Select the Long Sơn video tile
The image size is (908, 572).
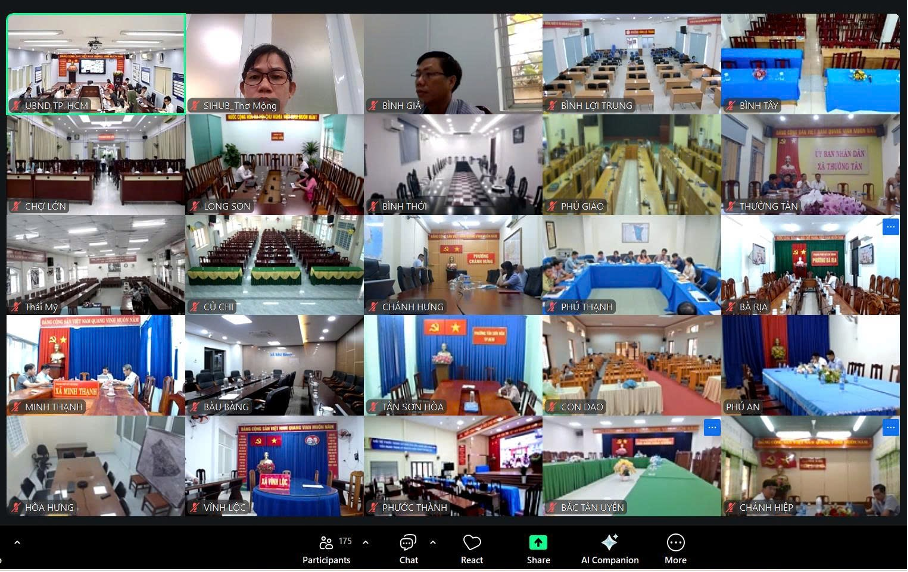coord(274,164)
